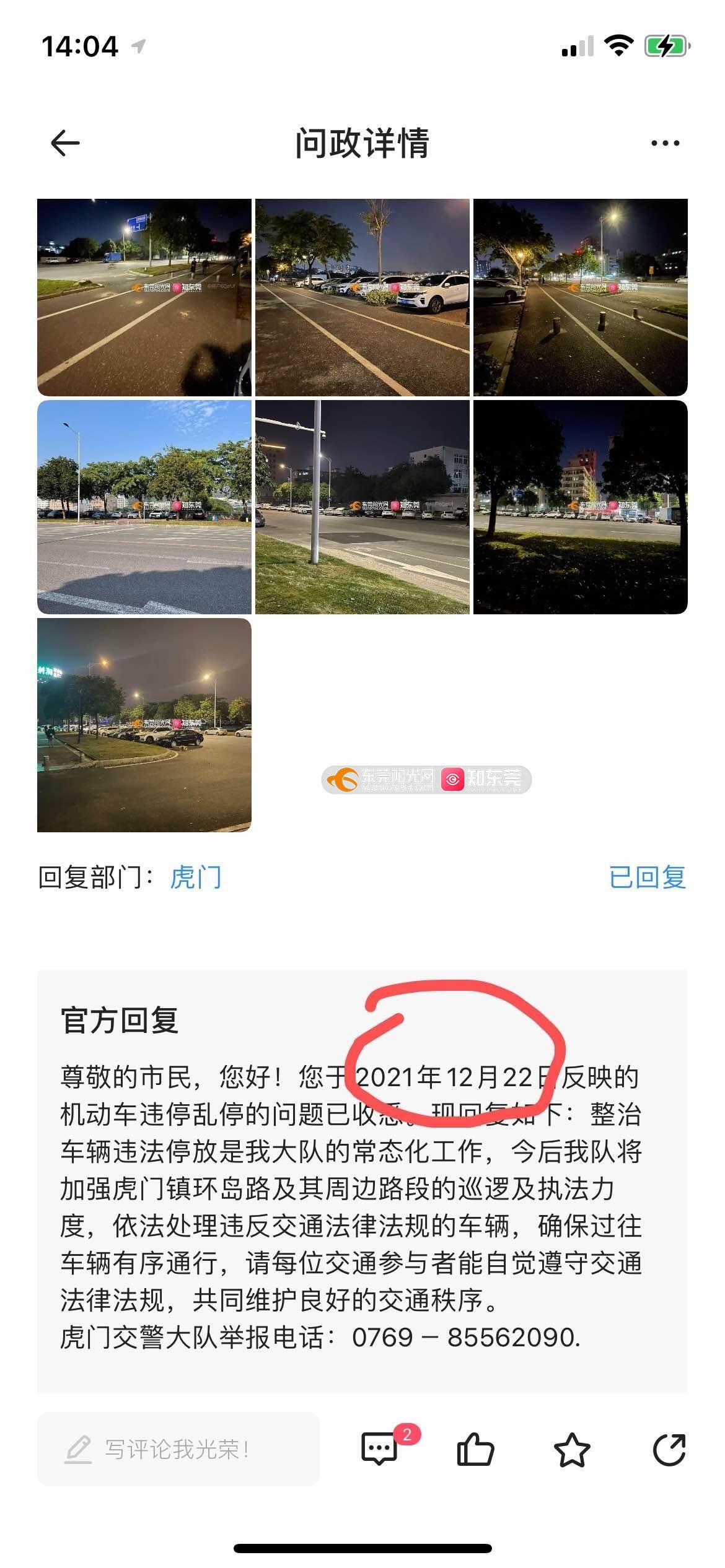Open night photo with bollards on path
This screenshot has height=1568, width=725.
[581, 297]
